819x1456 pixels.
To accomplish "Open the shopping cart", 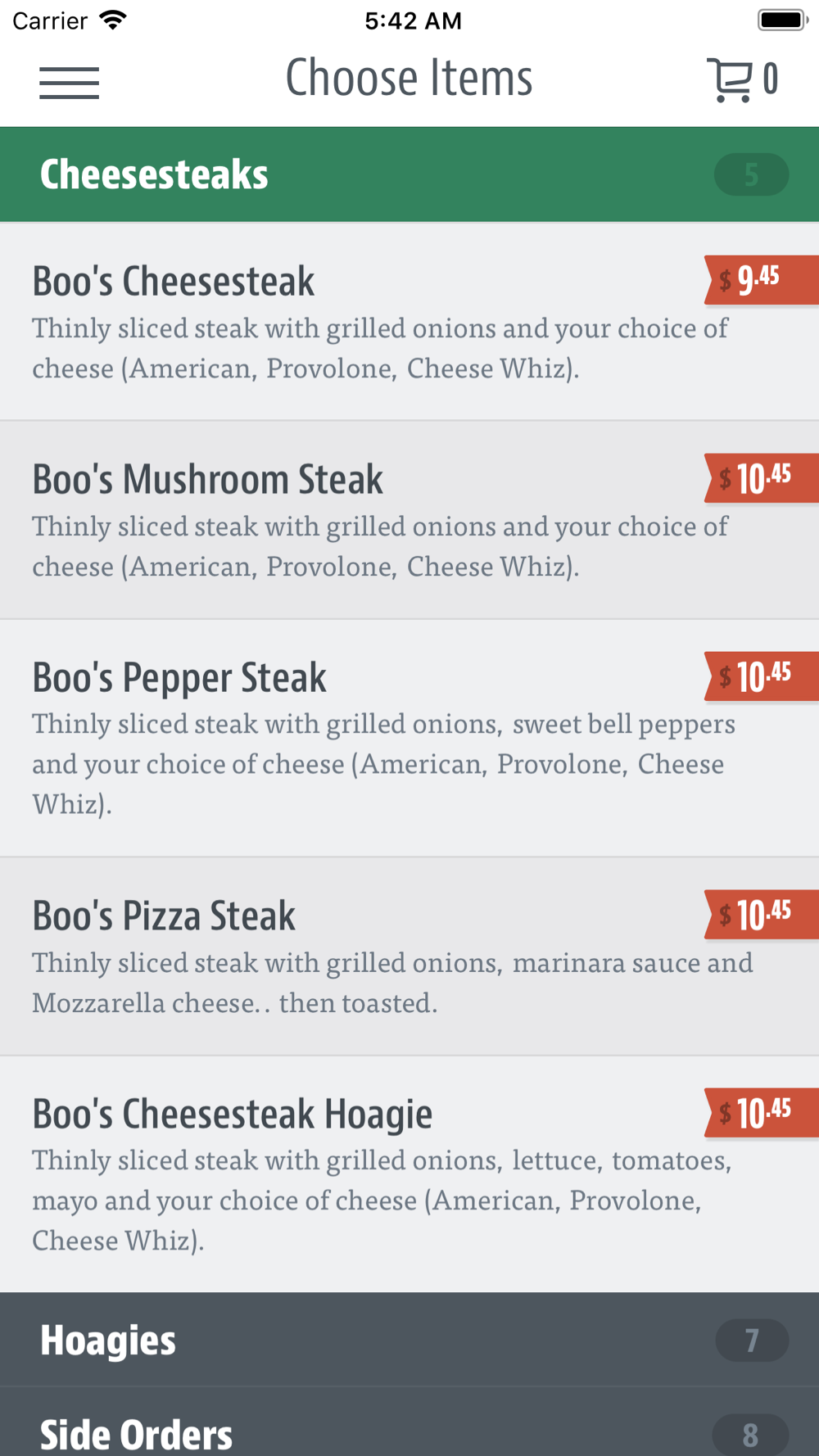I will coord(742,80).
